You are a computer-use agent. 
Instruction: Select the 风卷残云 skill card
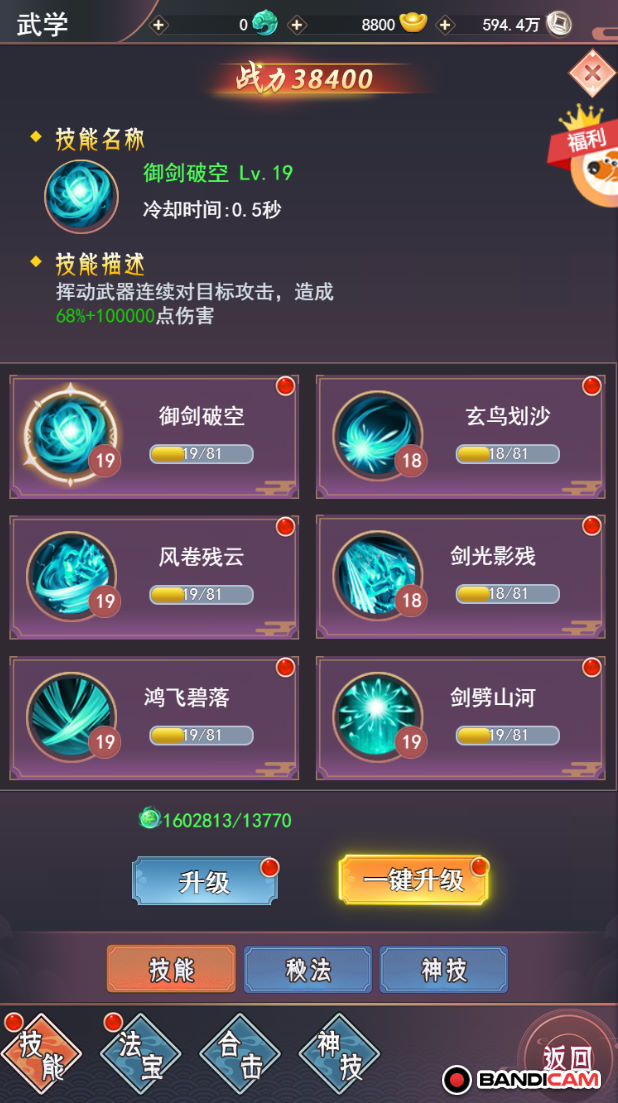(x=154, y=577)
